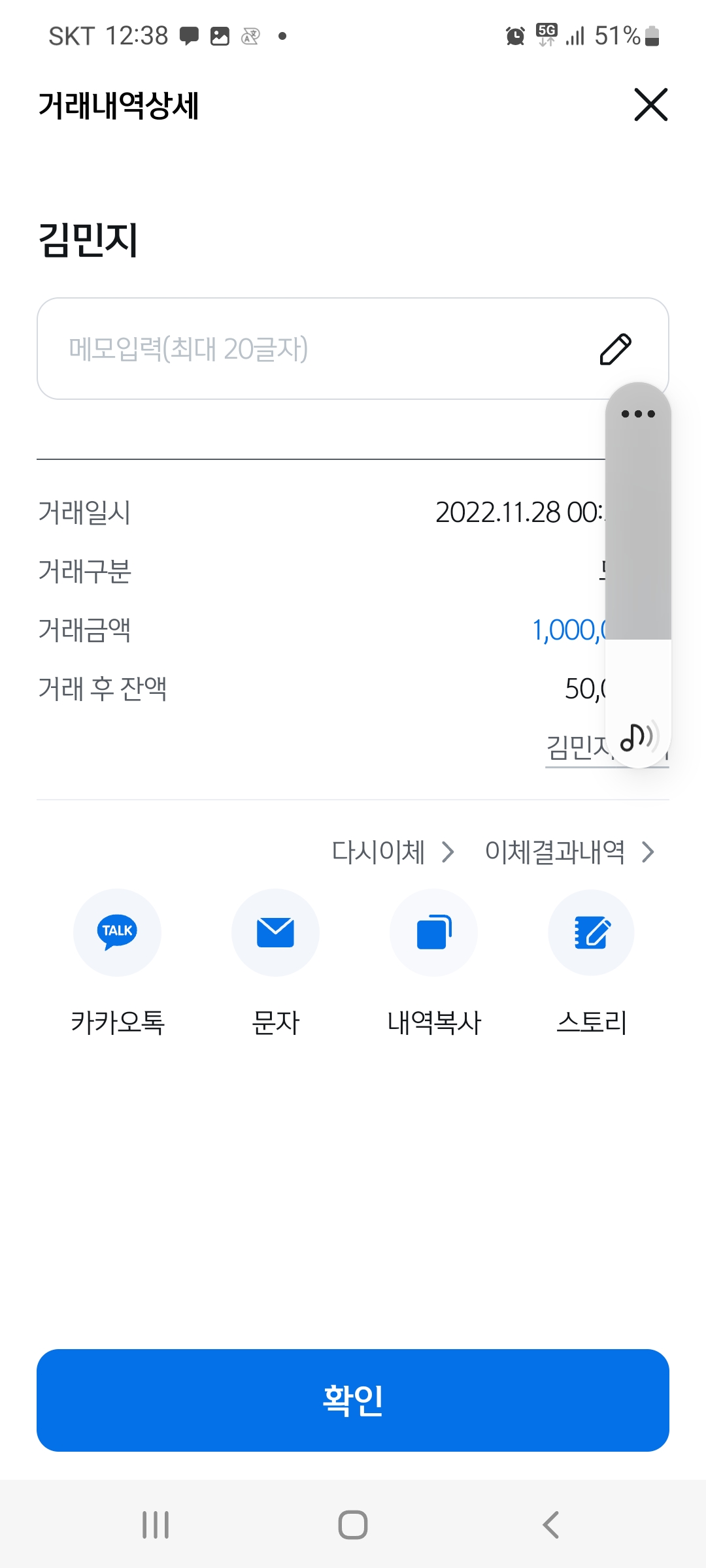Share the transaction via 카카오톡
This screenshot has height=1568, width=706.
pyautogui.click(x=118, y=962)
